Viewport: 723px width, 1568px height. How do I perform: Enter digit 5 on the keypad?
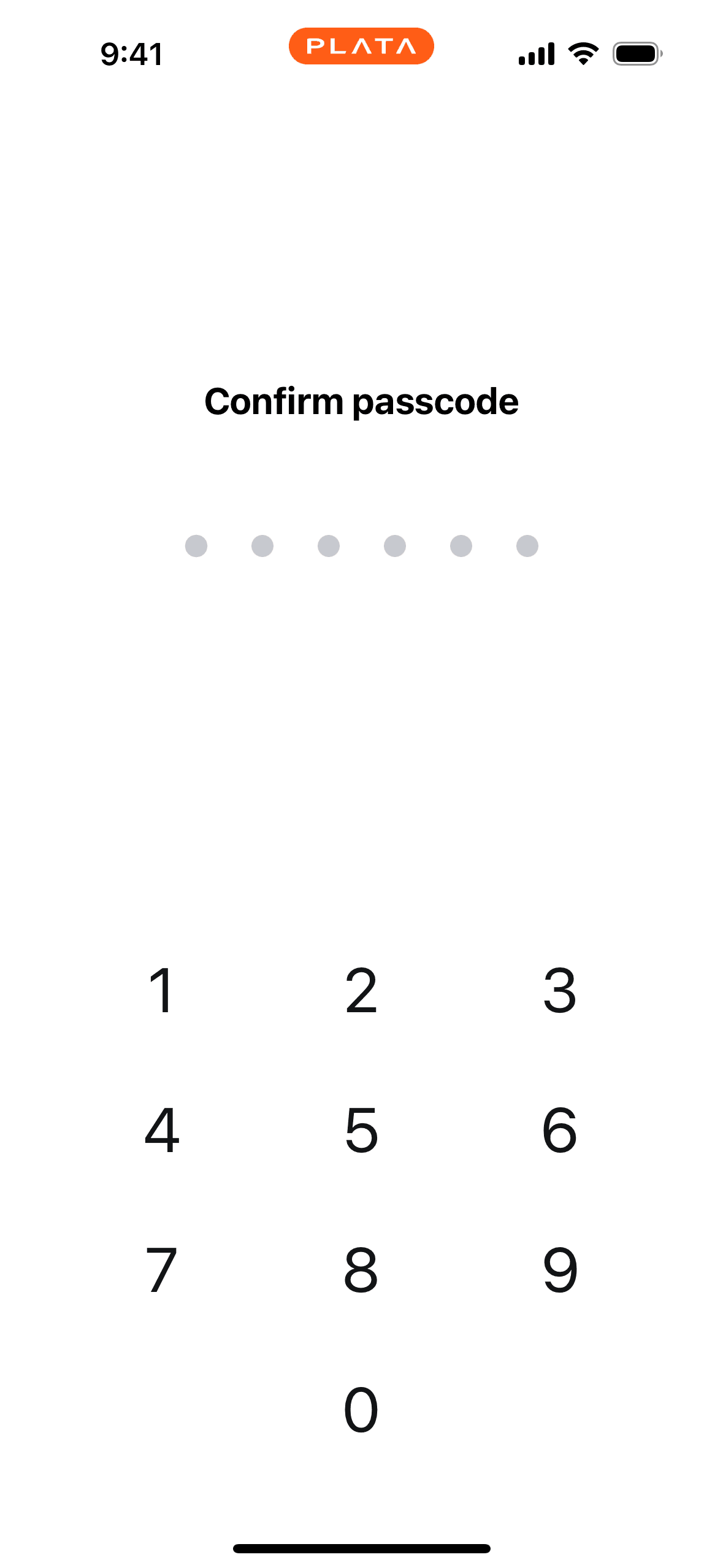tap(361, 1129)
